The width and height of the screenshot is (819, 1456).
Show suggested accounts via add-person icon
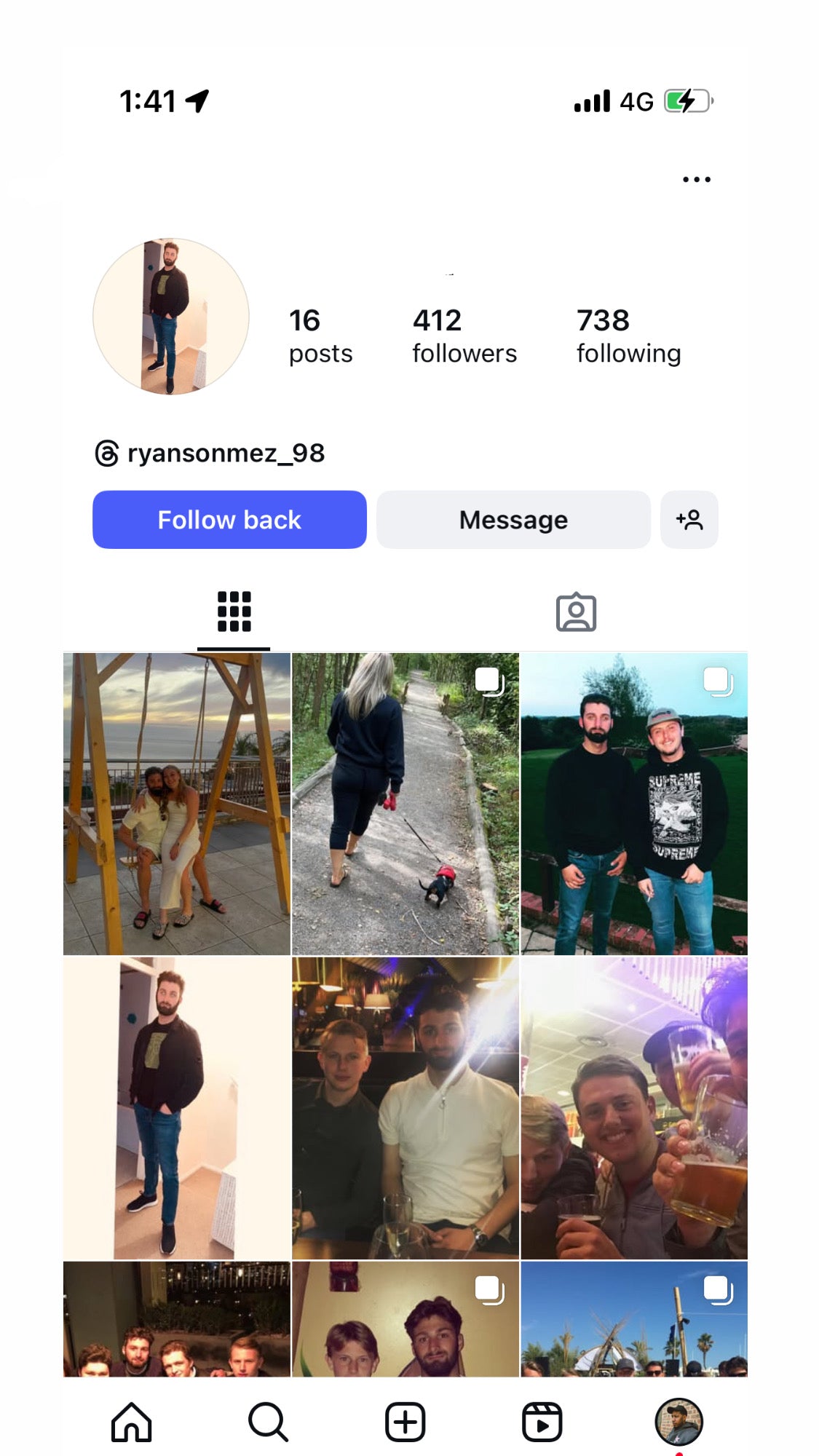pos(689,520)
